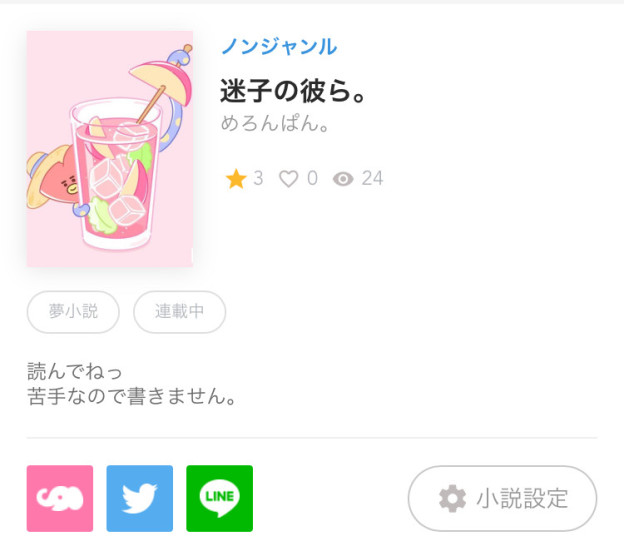The width and height of the screenshot is (624, 546).
Task: Share via the pink elephant icon
Action: 60,498
